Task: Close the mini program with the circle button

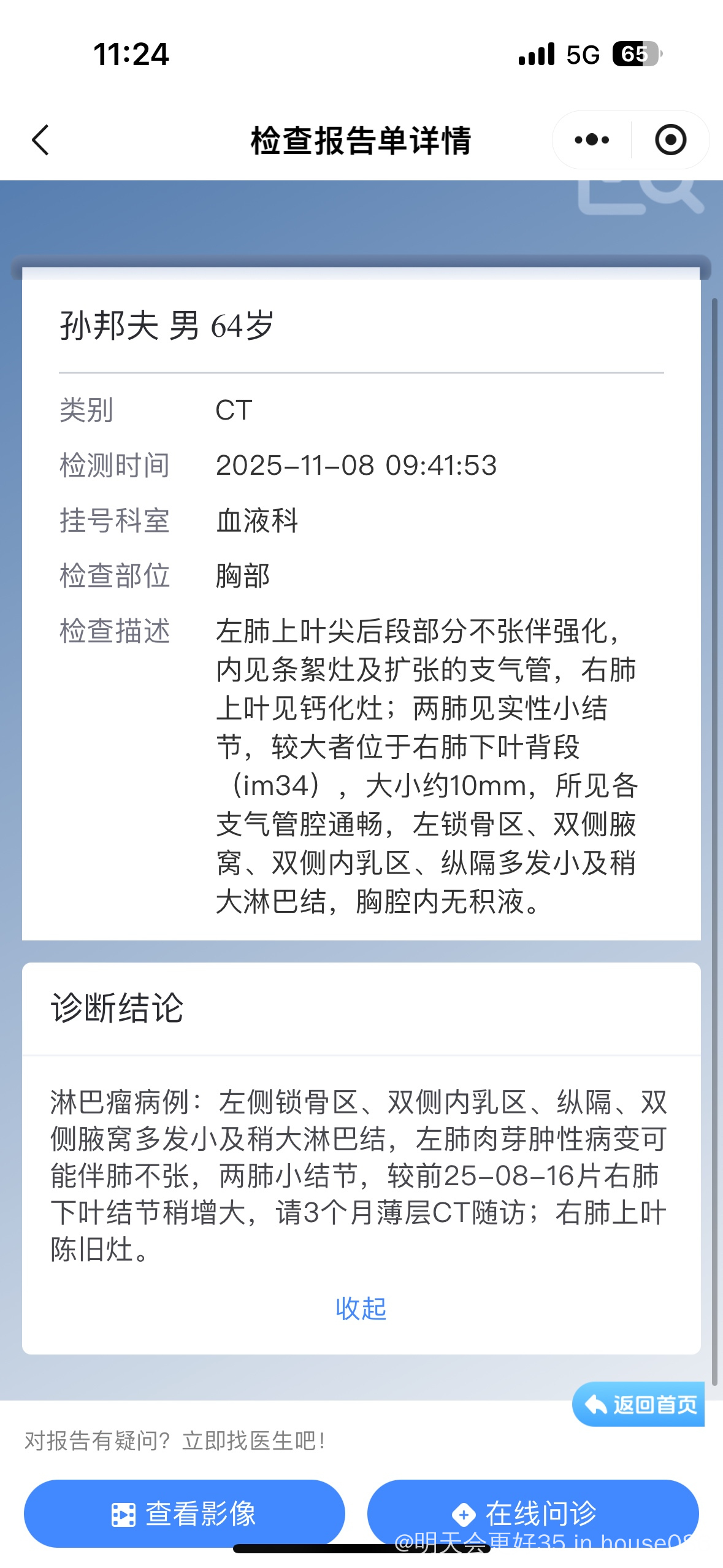Action: click(x=670, y=140)
